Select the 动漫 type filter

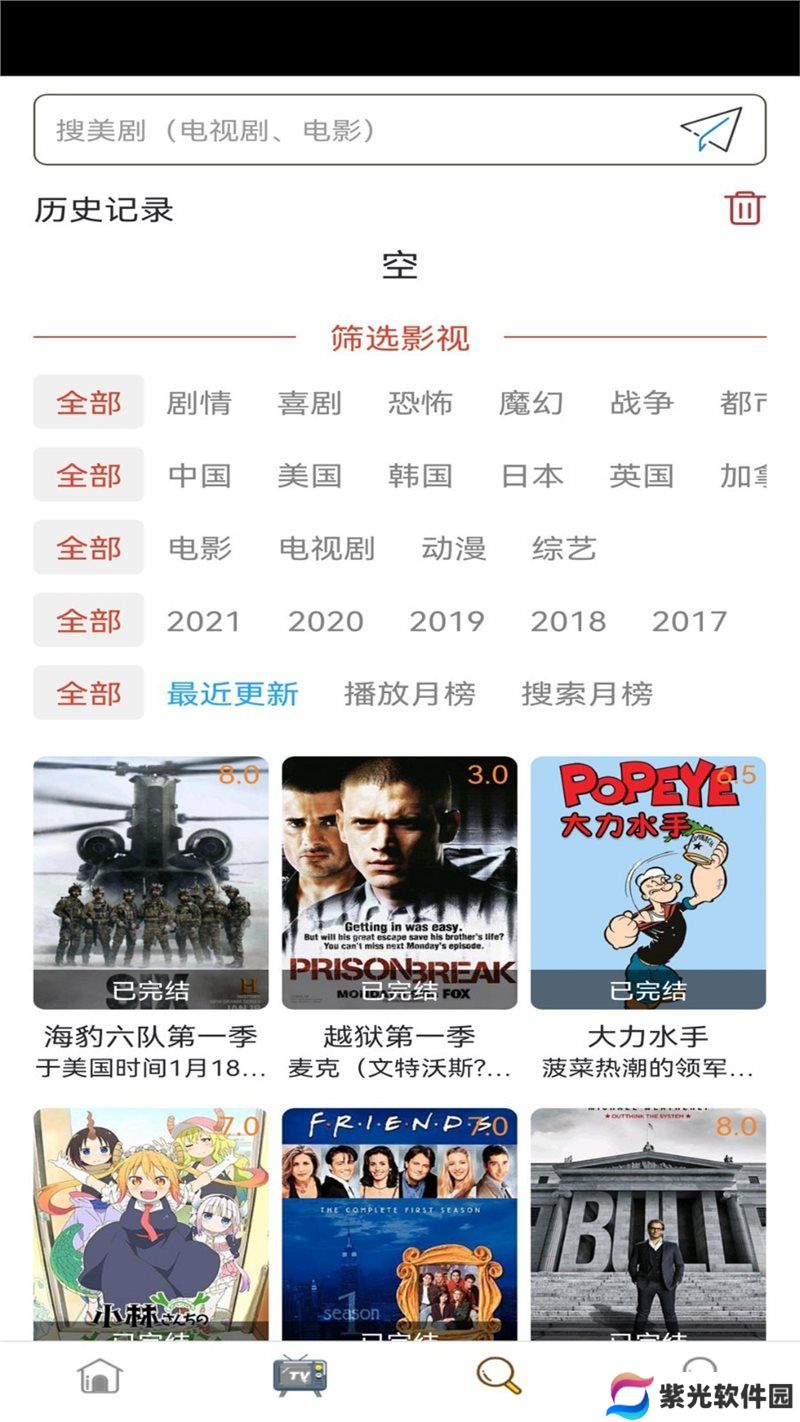click(x=453, y=548)
